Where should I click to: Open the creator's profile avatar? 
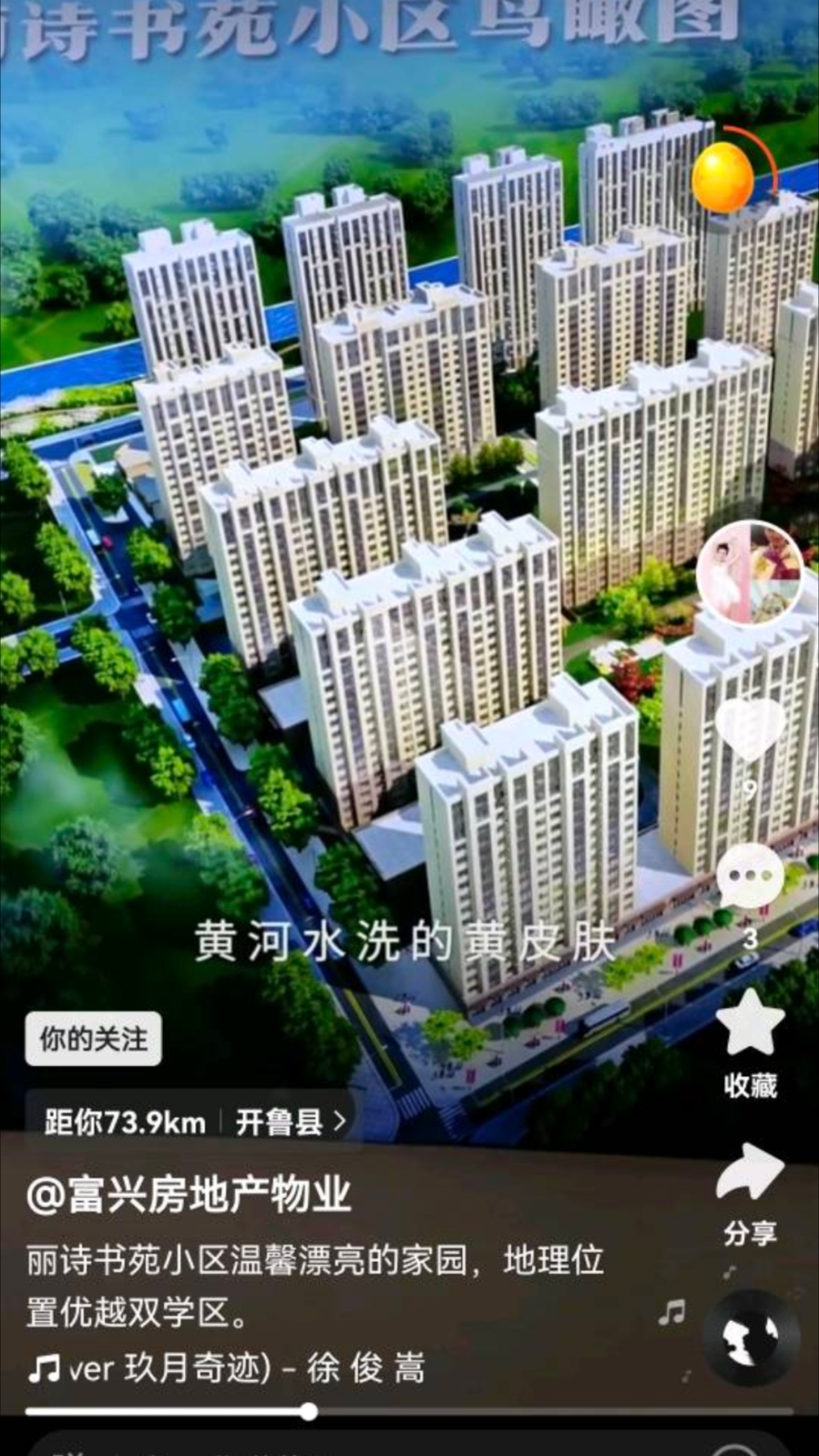pos(749,573)
